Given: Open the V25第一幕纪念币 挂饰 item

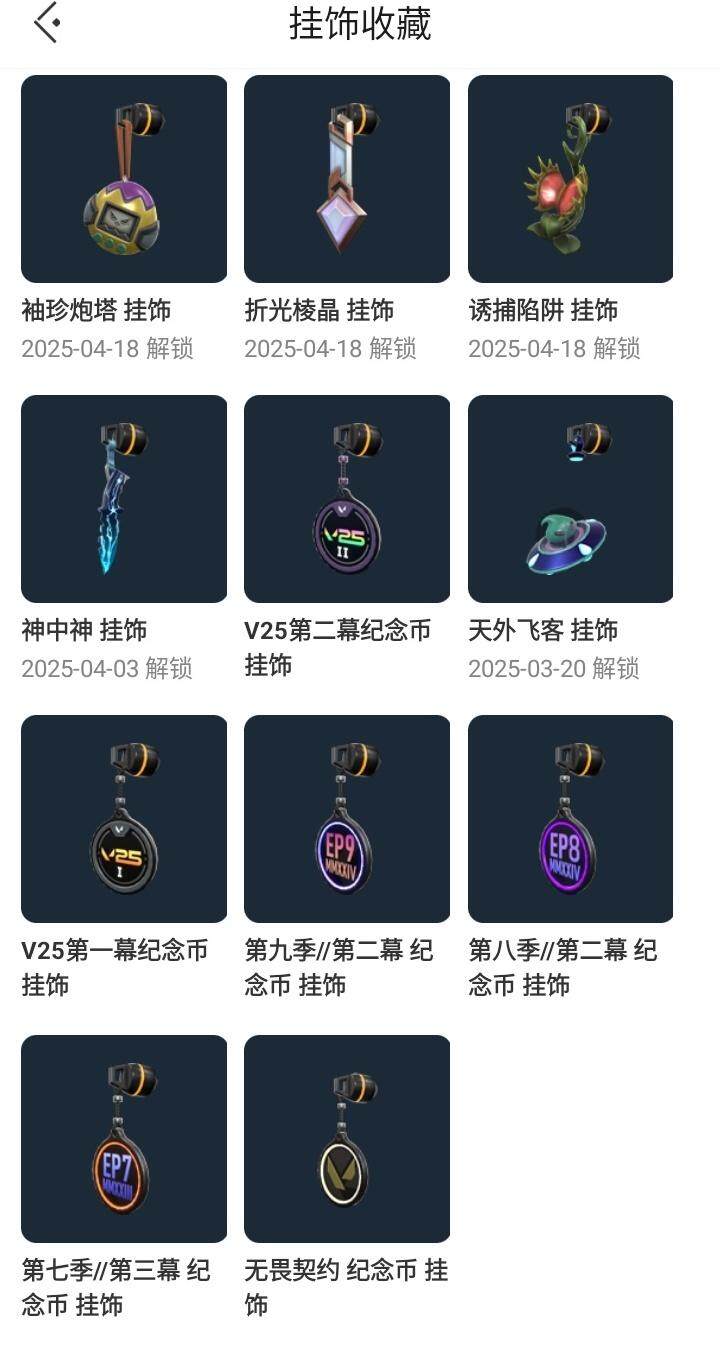Looking at the screenshot, I should [x=124, y=819].
